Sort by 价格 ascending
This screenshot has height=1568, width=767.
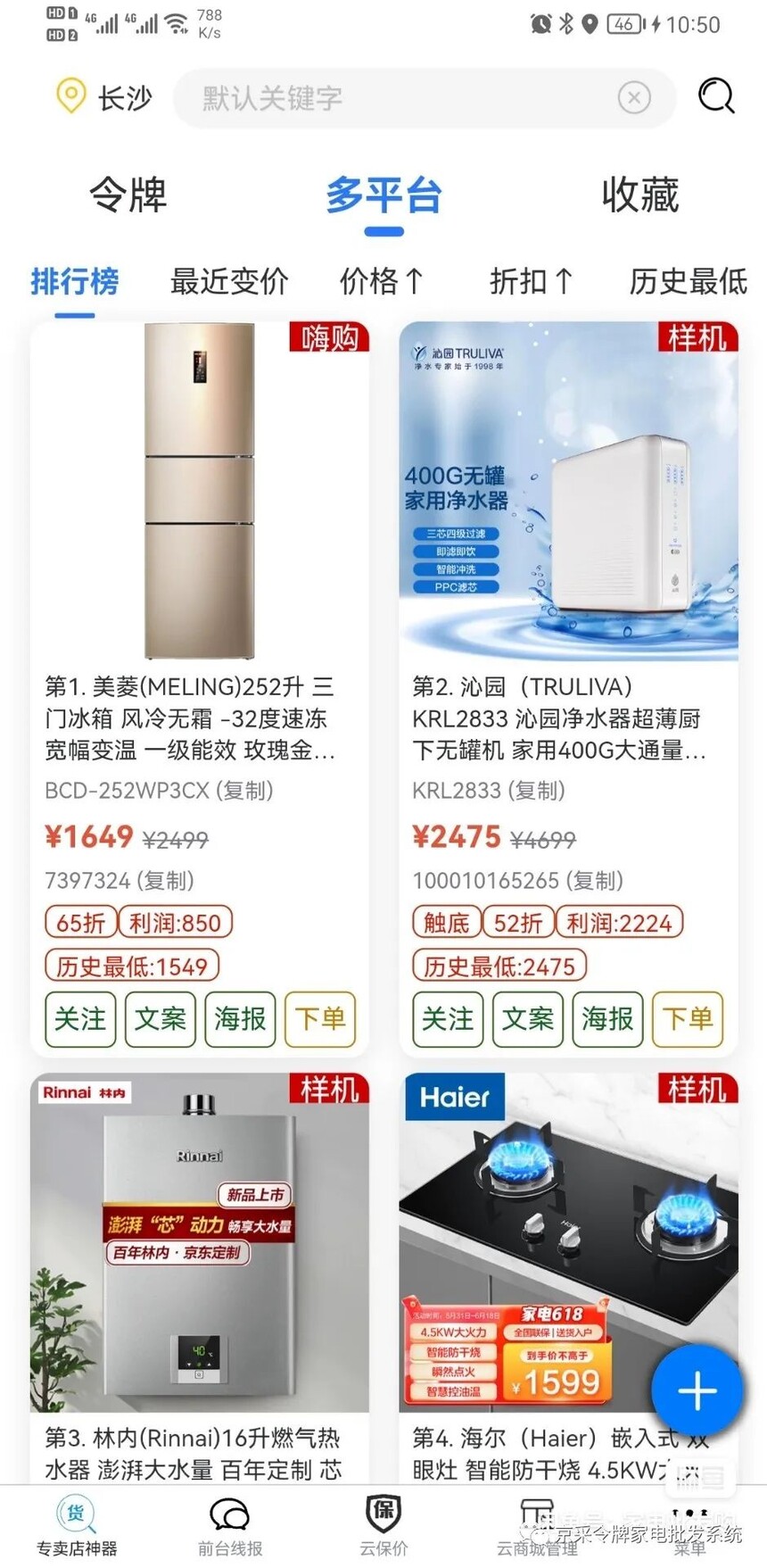pyautogui.click(x=382, y=282)
